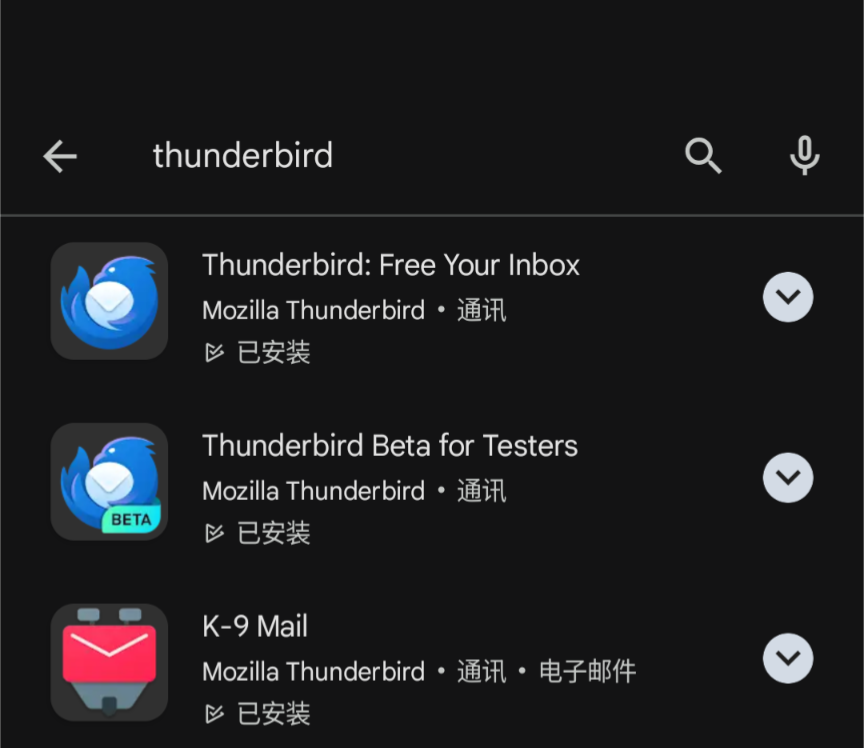This screenshot has height=748, width=864.
Task: Start voice search with the microphone
Action: coord(804,155)
